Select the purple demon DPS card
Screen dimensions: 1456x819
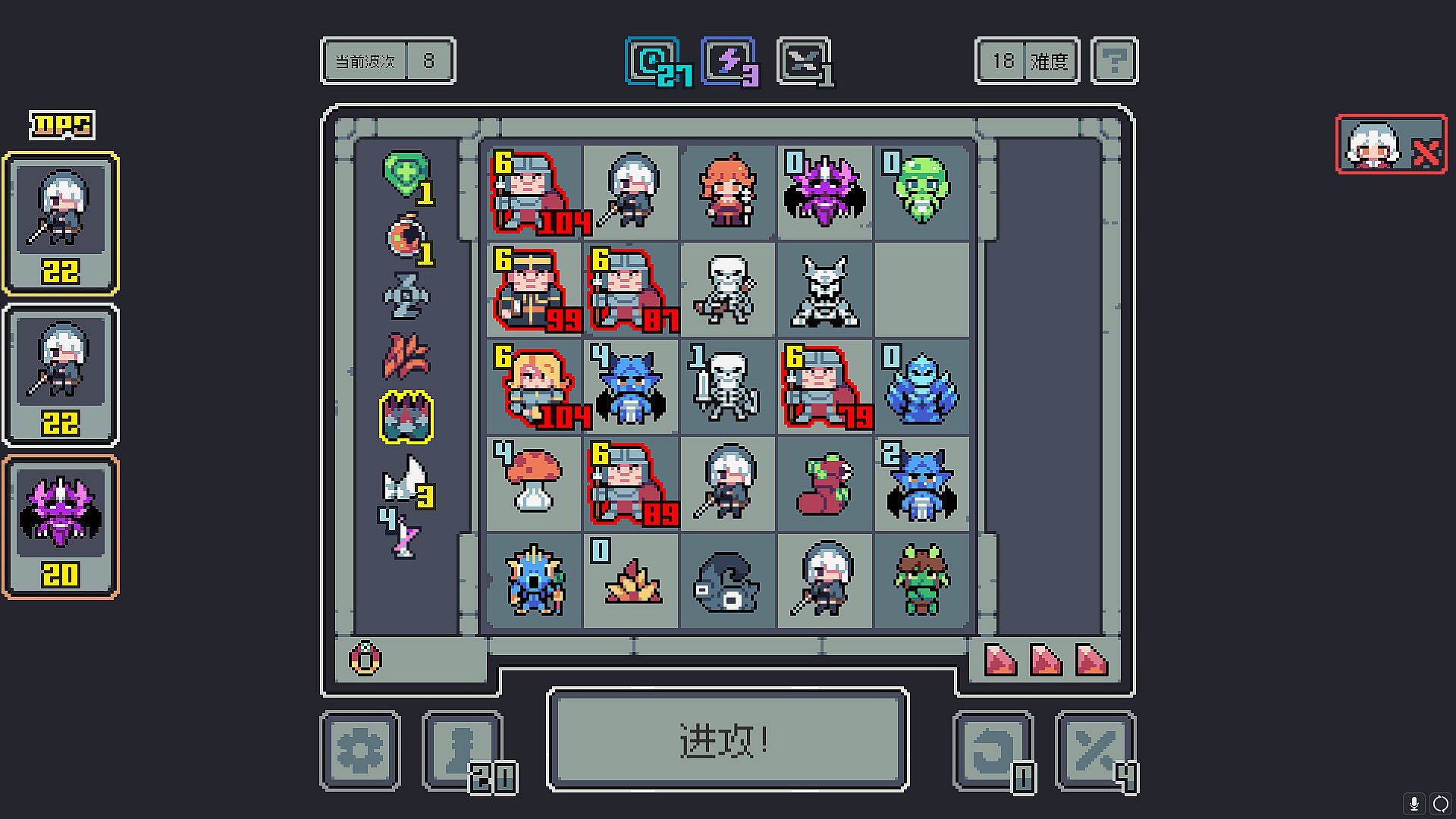point(61,527)
